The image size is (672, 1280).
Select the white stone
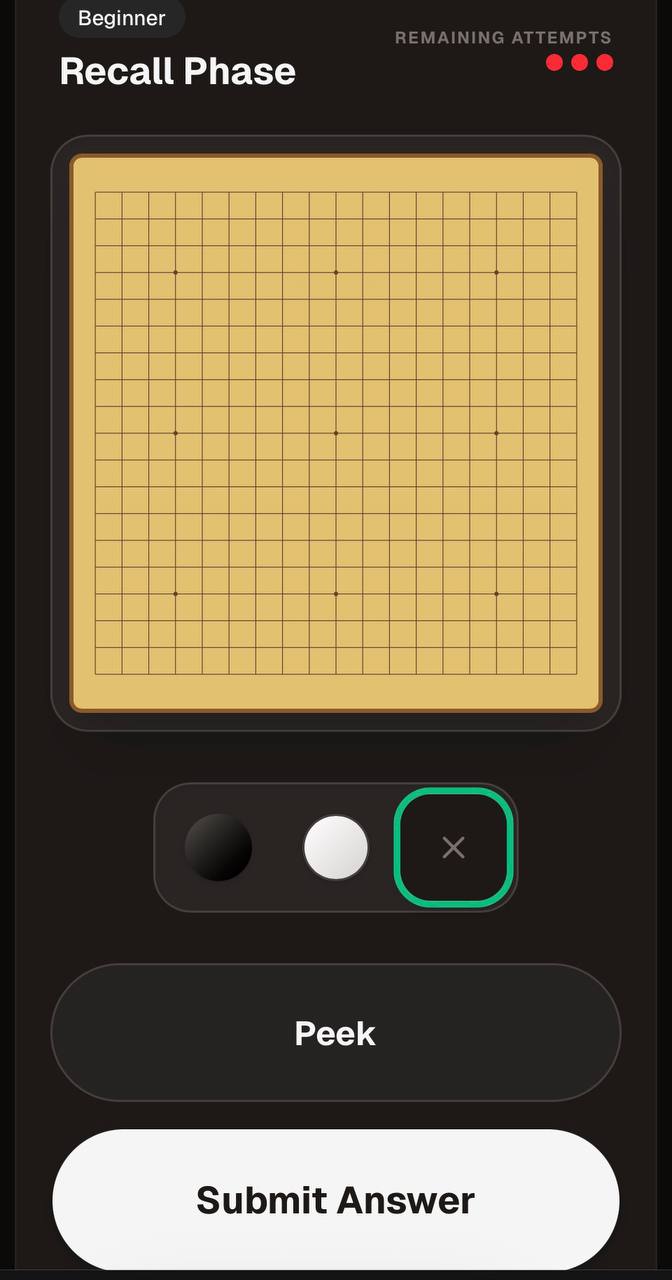(336, 847)
